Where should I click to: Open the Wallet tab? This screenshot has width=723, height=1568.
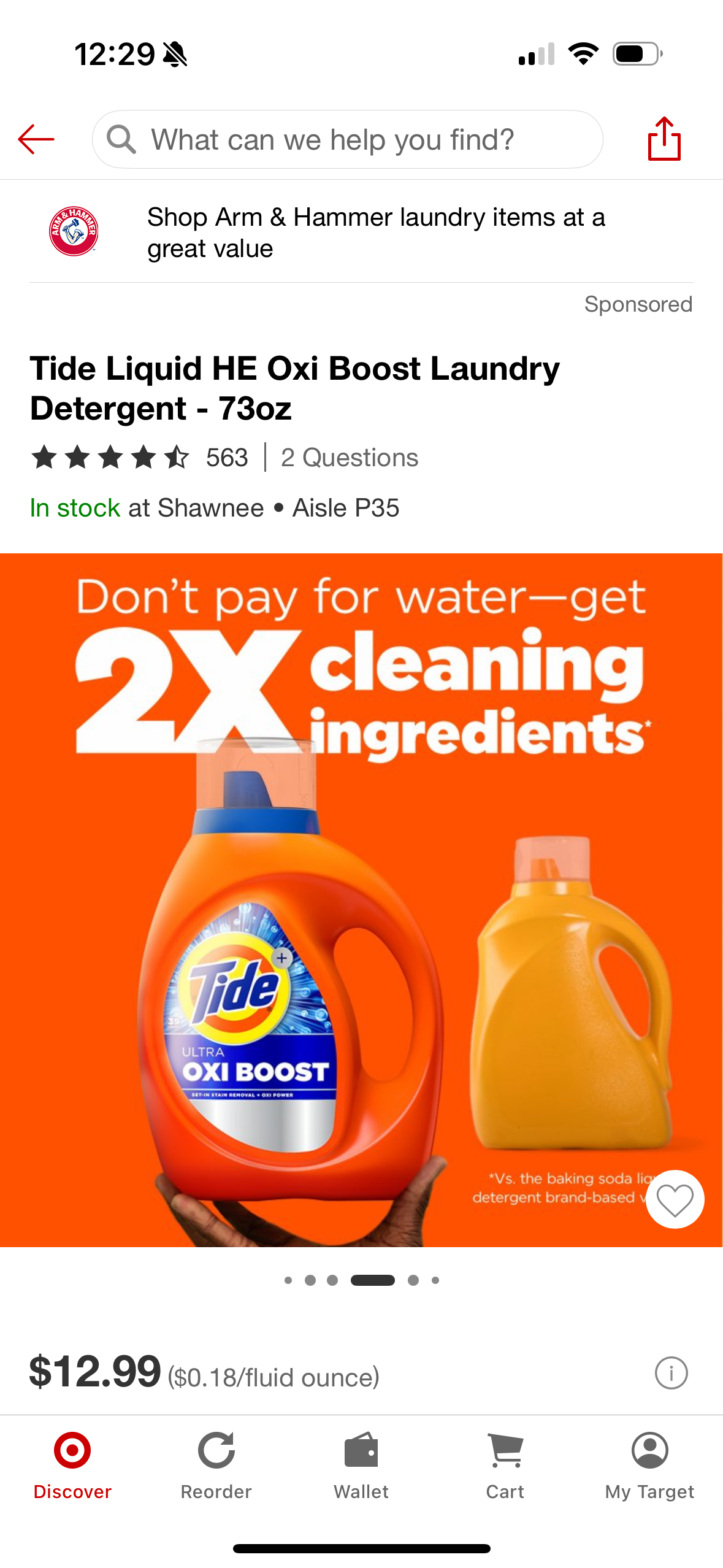click(361, 1466)
